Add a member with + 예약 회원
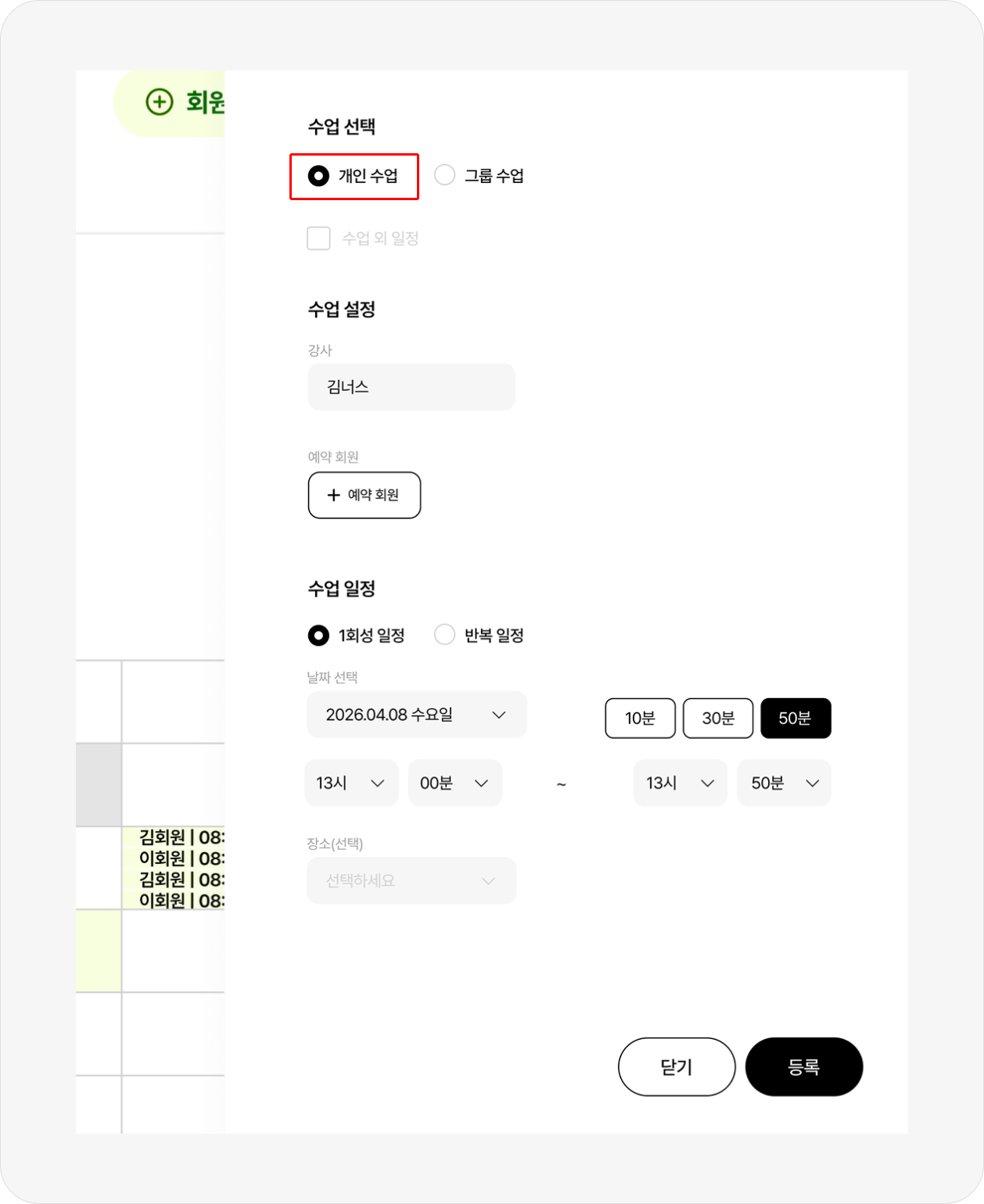This screenshot has width=984, height=1204. point(365,495)
